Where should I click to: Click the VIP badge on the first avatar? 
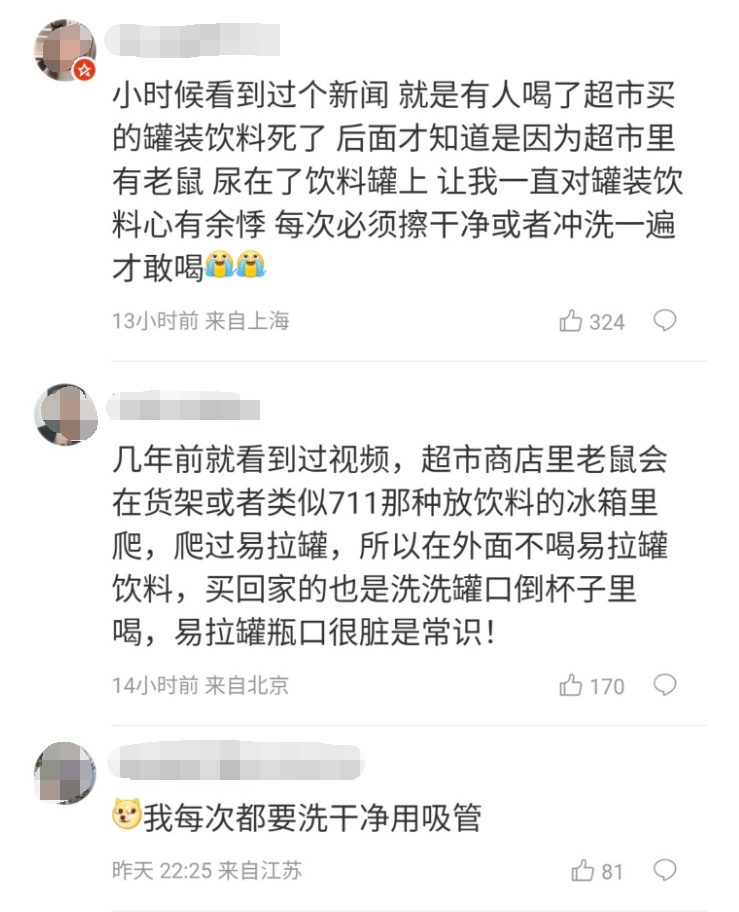pos(83,68)
